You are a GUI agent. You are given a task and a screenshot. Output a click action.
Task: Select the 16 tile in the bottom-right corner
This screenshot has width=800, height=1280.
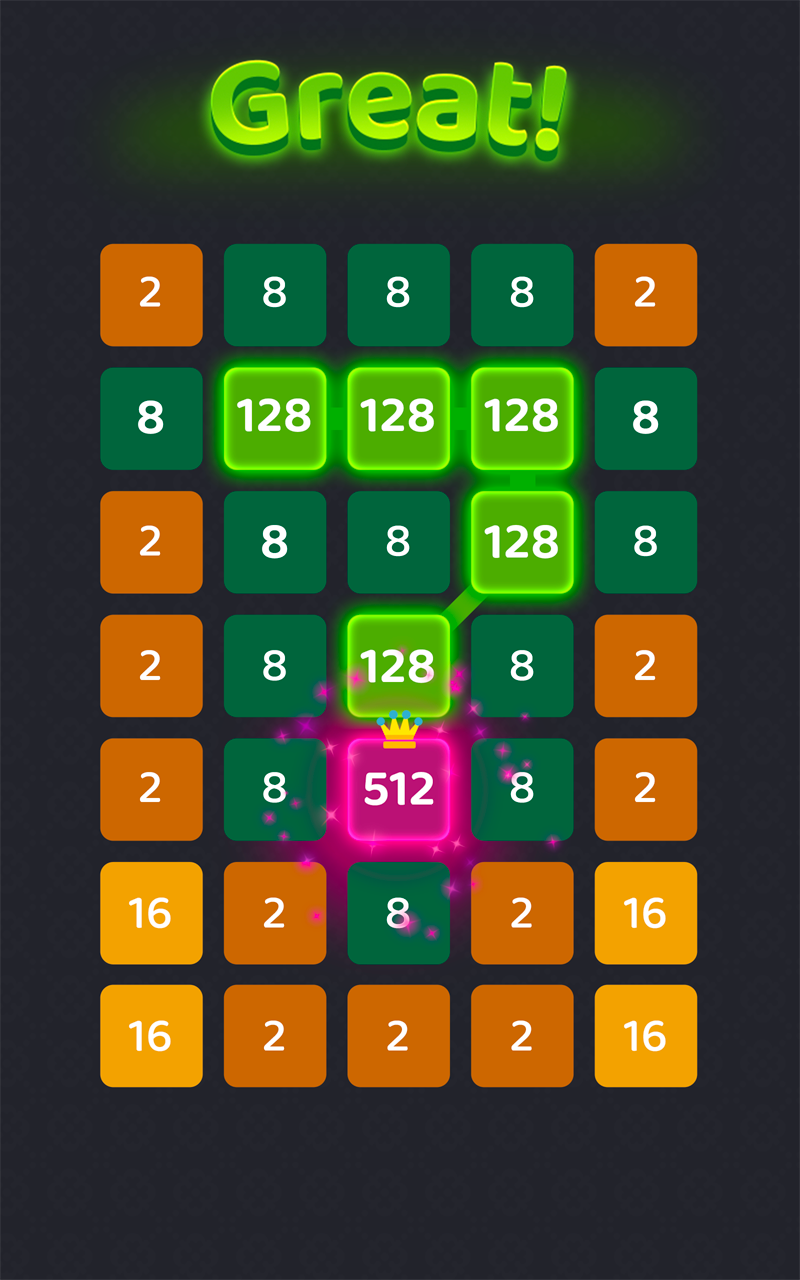coord(646,1036)
